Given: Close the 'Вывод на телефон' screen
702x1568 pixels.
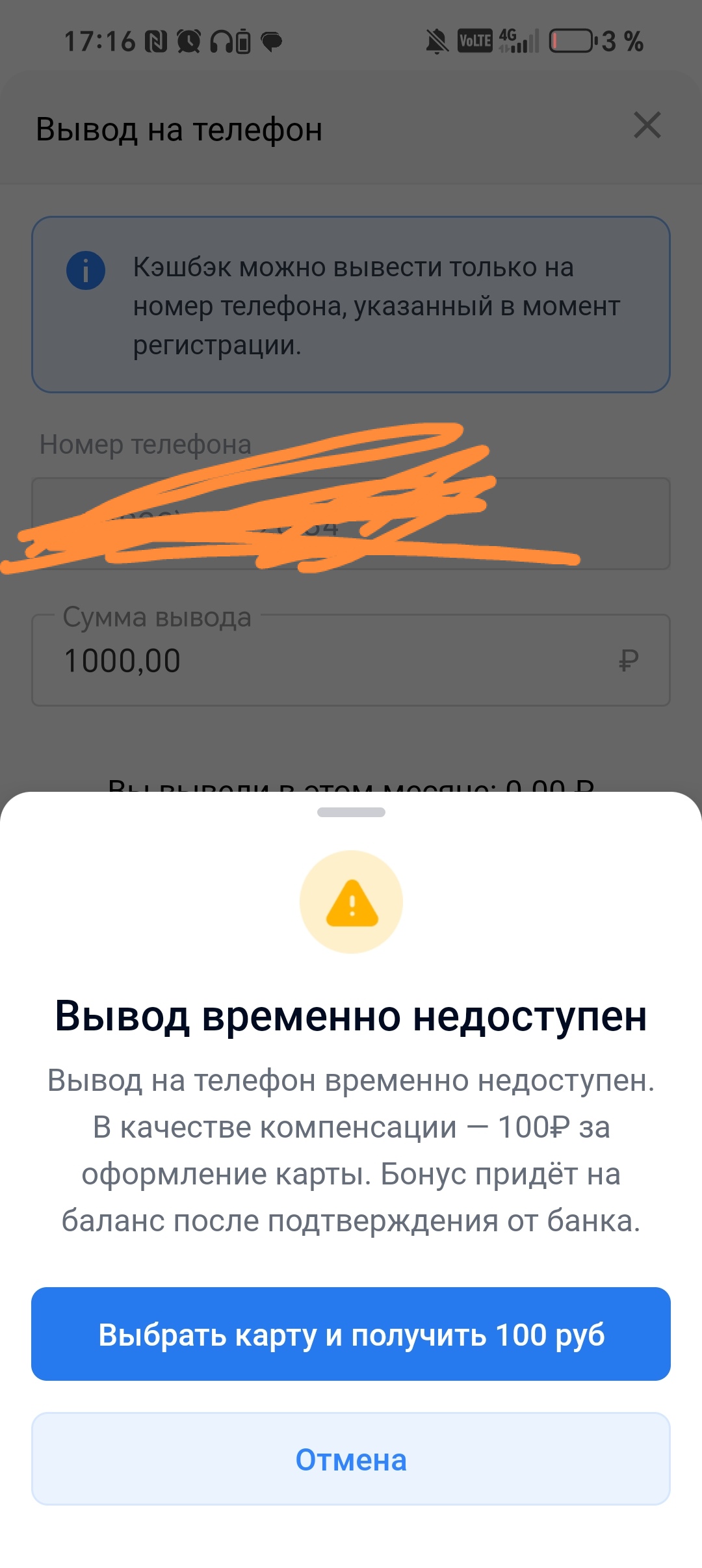Looking at the screenshot, I should tap(647, 125).
